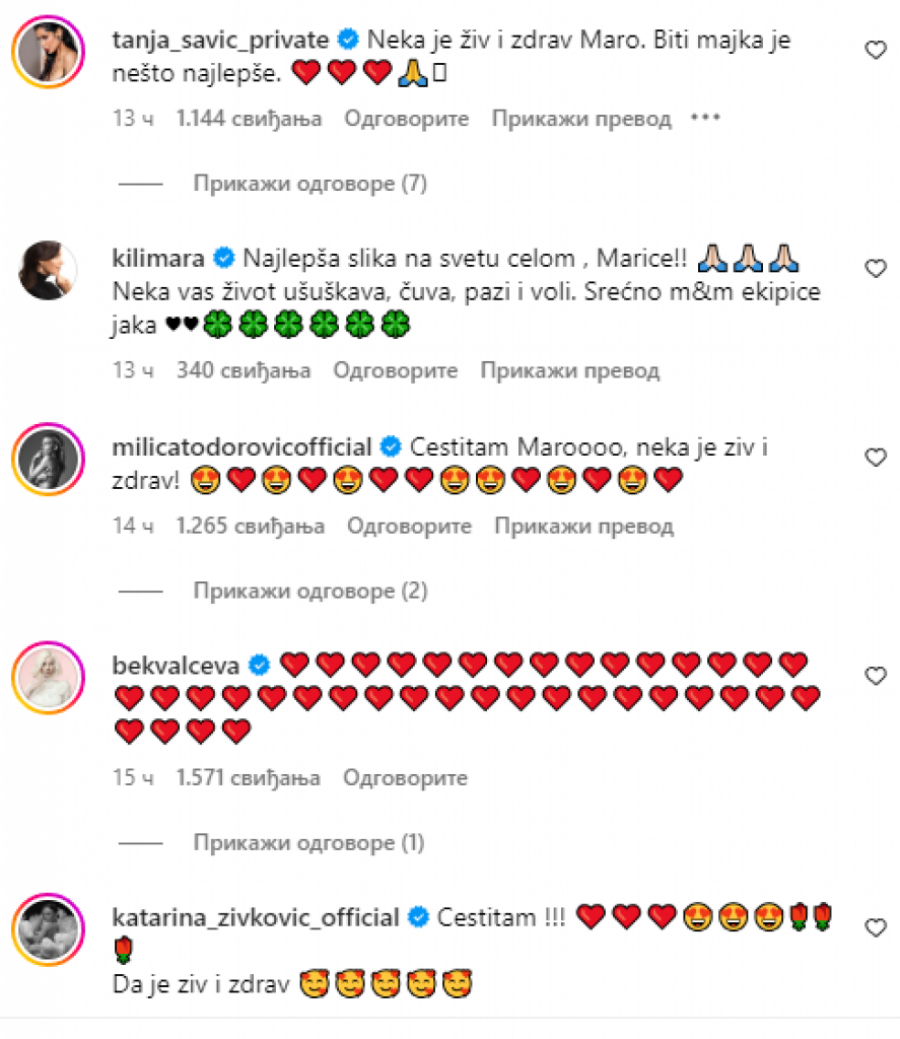View likes count on bekvalceva's comment
This screenshot has width=900, height=1039.
[x=248, y=777]
